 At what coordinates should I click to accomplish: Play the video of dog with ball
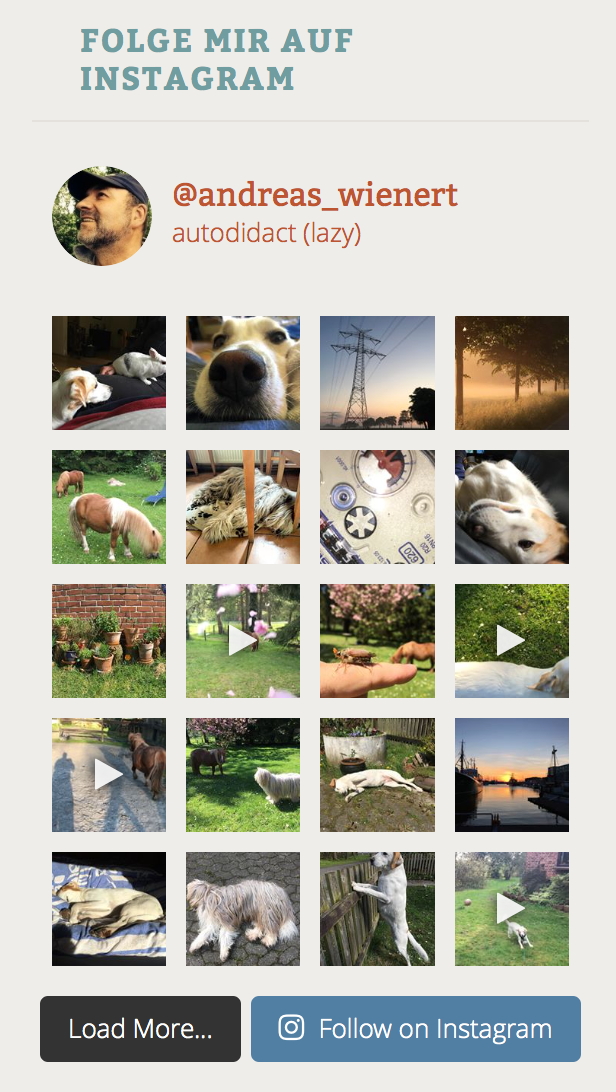[x=511, y=909]
